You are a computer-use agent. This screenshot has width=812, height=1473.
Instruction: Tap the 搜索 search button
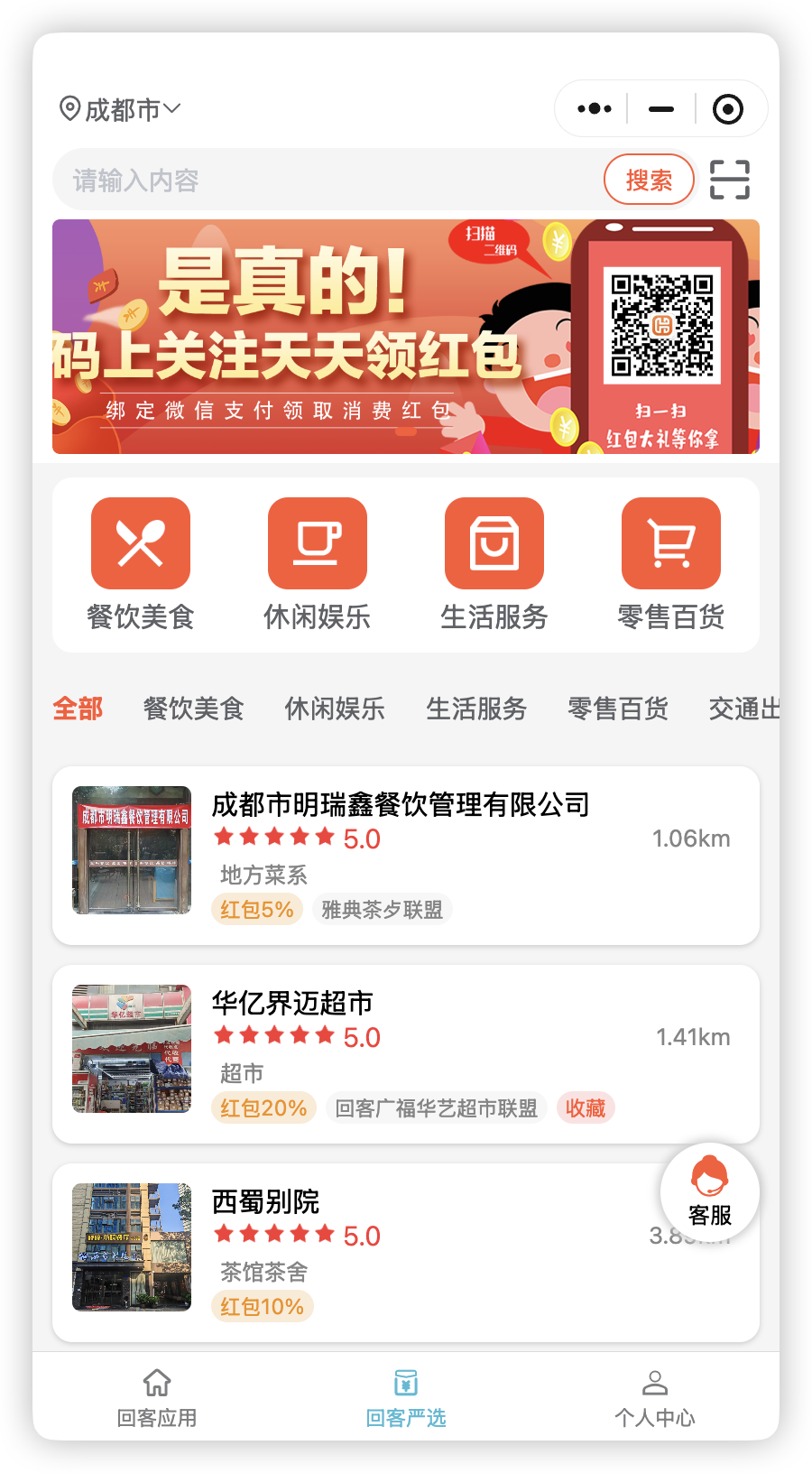pos(649,180)
